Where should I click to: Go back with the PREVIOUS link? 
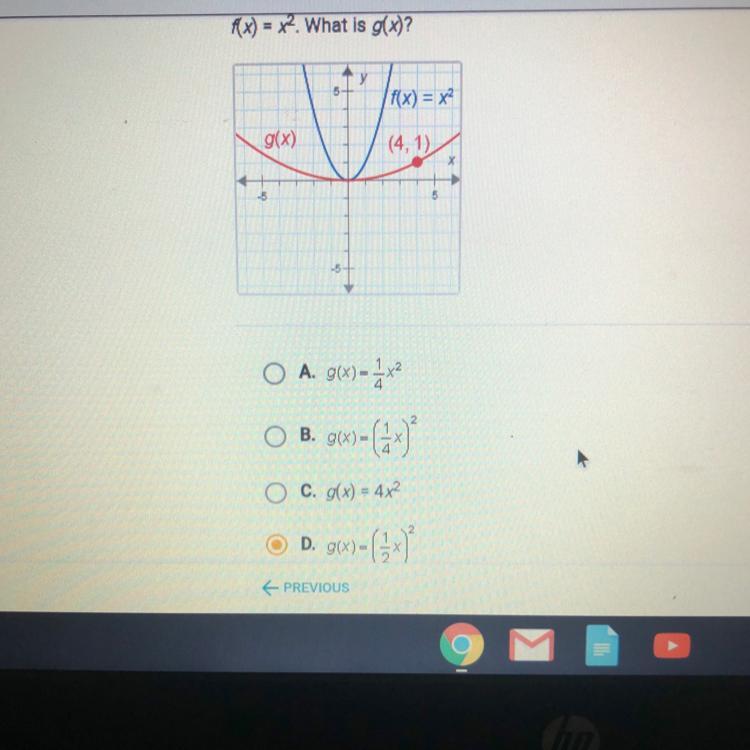pyautogui.click(x=306, y=587)
